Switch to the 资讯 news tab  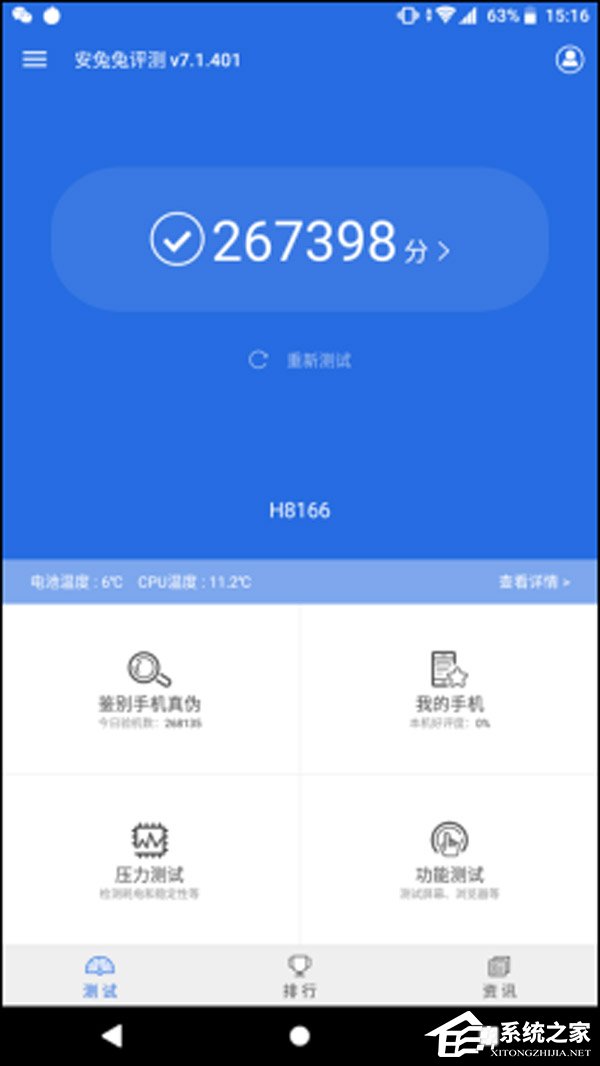(499, 977)
